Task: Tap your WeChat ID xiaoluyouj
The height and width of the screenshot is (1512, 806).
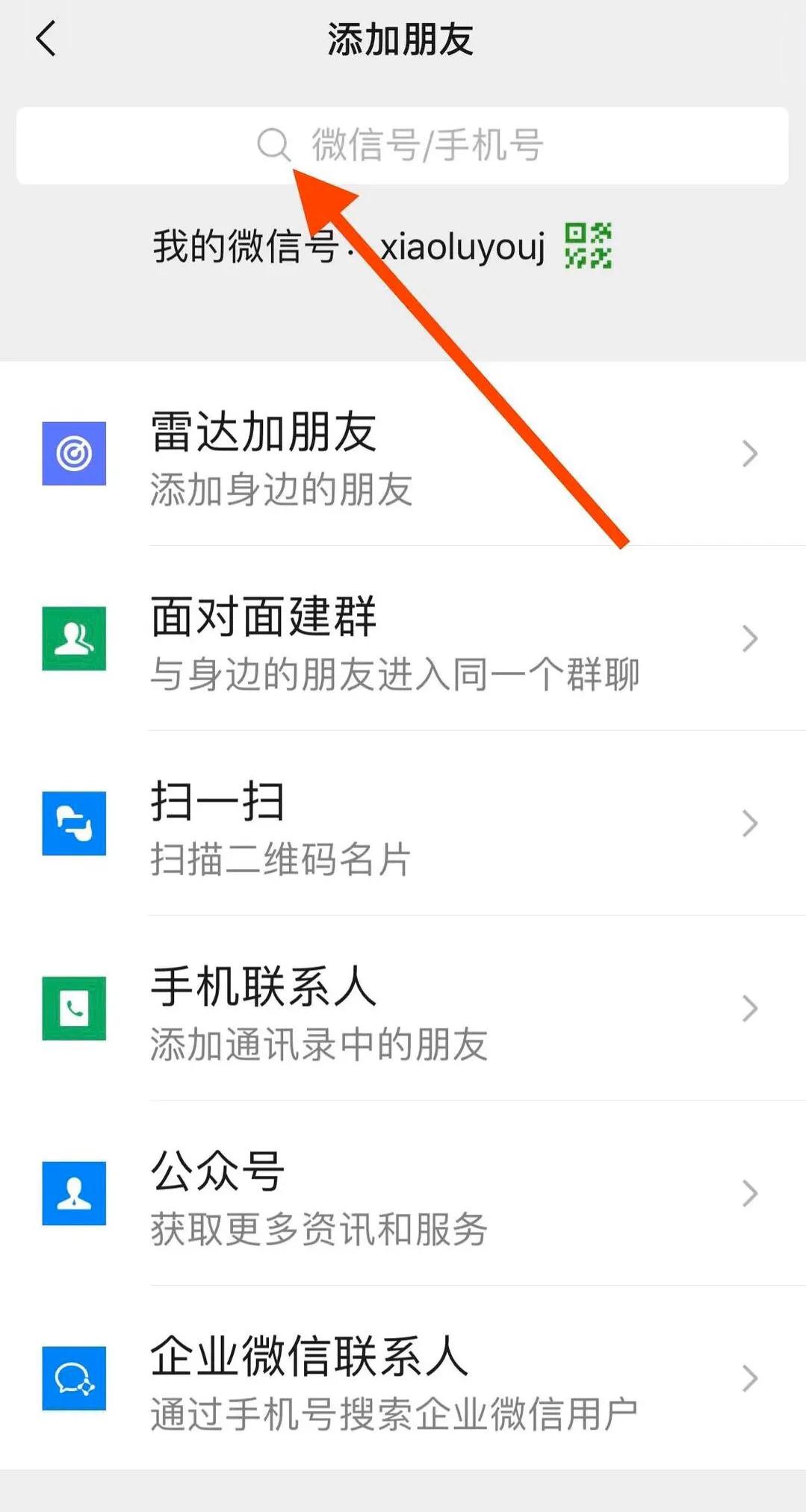Action: (x=461, y=246)
